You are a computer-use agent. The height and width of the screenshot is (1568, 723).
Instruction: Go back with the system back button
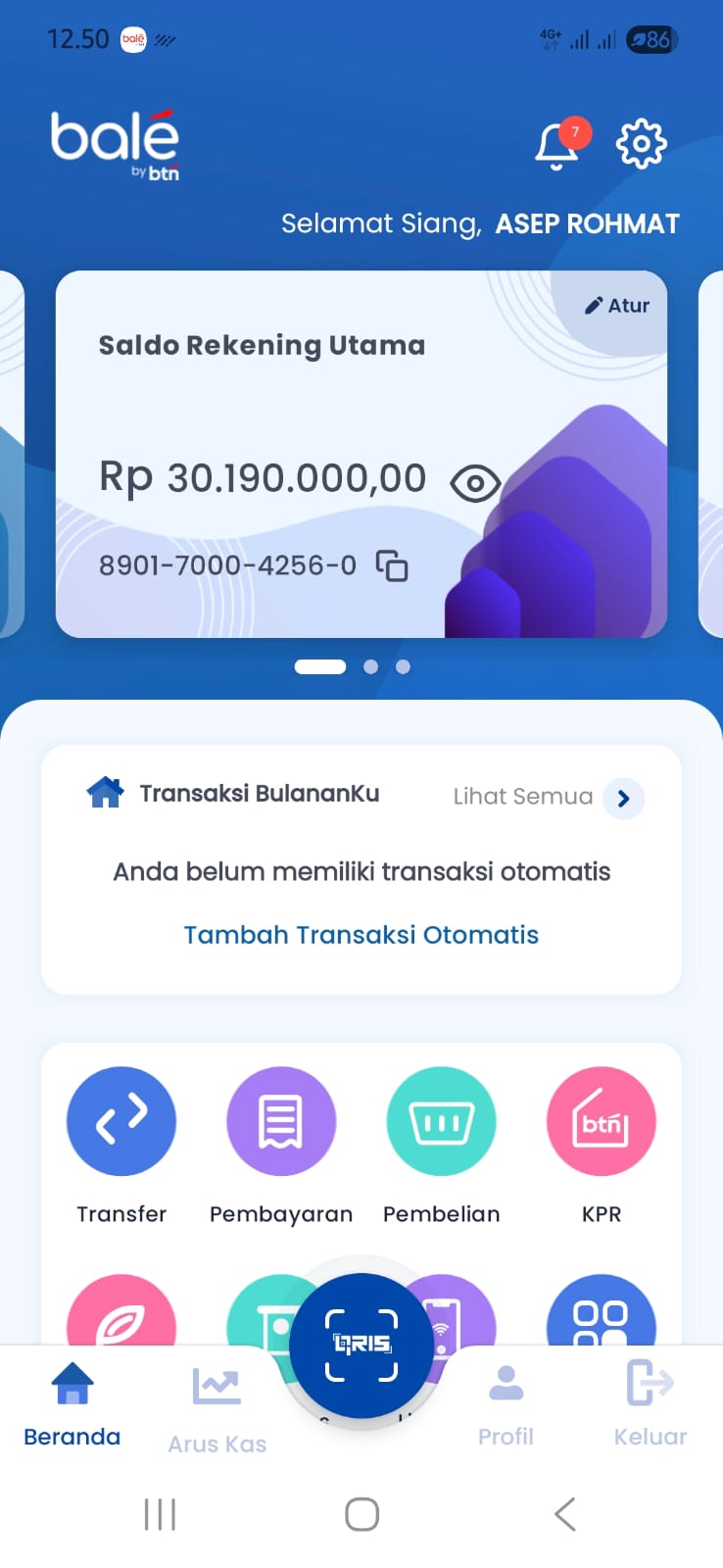coord(564,1514)
